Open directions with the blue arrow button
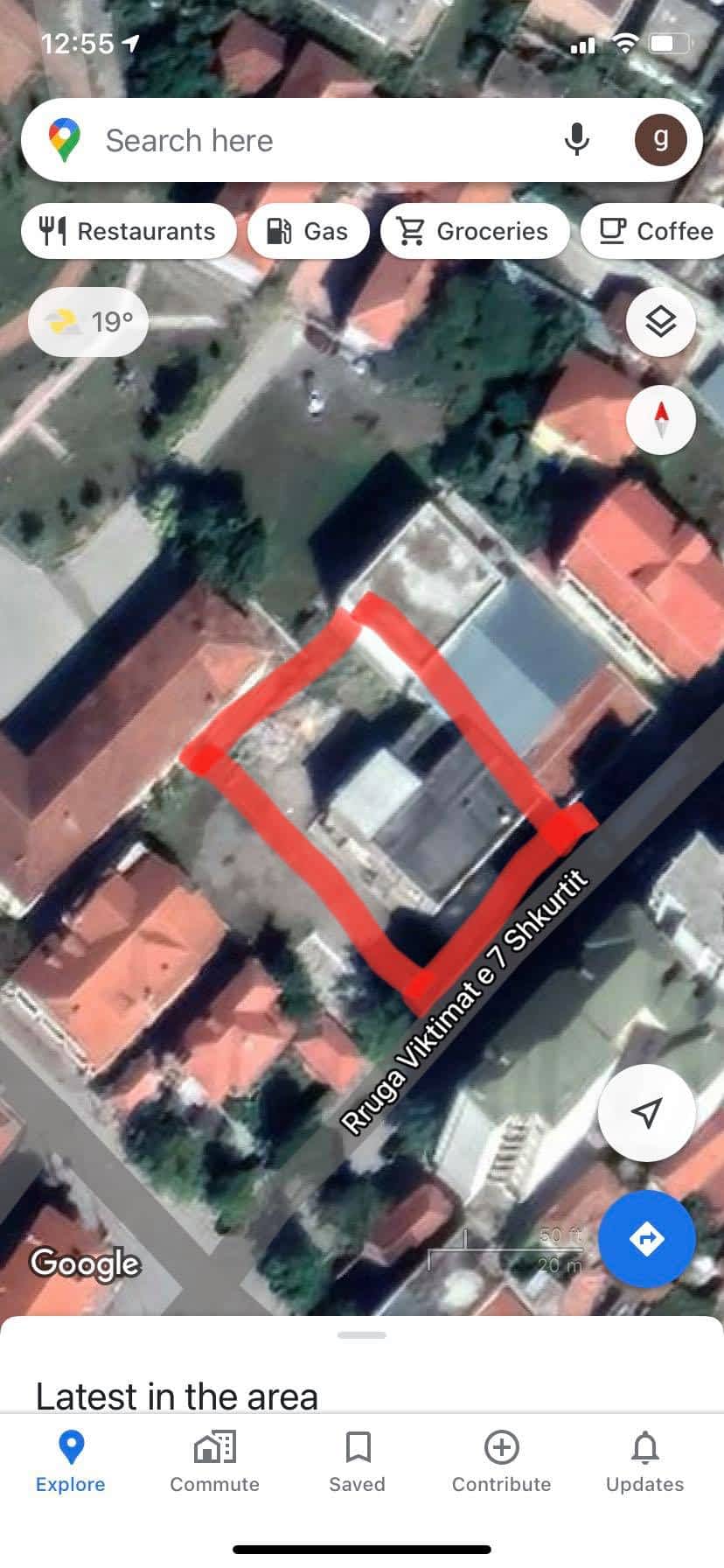Screen dimensions: 724x1568 click(647, 1238)
